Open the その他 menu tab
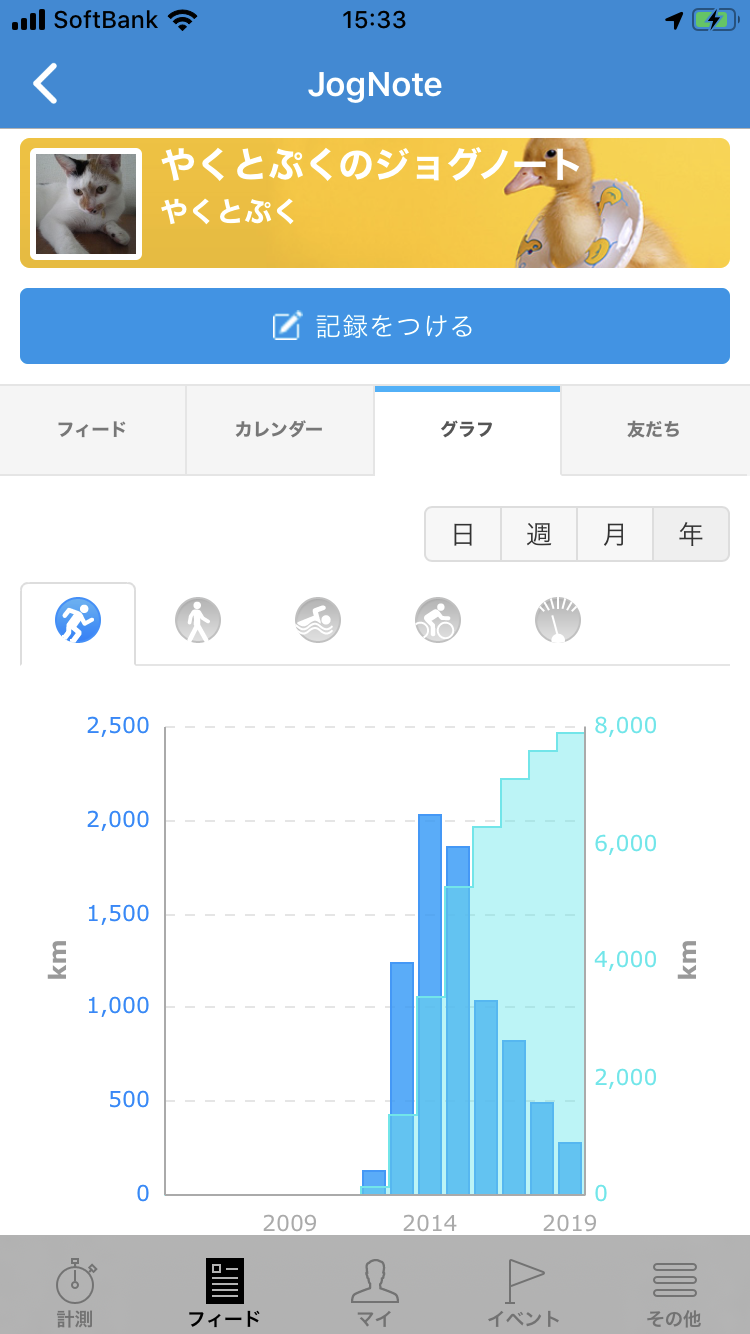Screen dimensions: 750x1334 (x=675, y=1291)
